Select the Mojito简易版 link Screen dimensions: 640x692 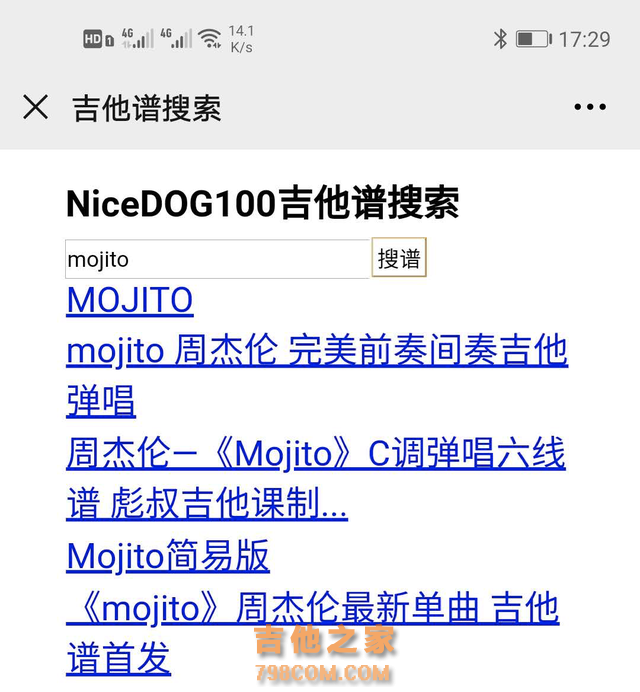tap(168, 556)
